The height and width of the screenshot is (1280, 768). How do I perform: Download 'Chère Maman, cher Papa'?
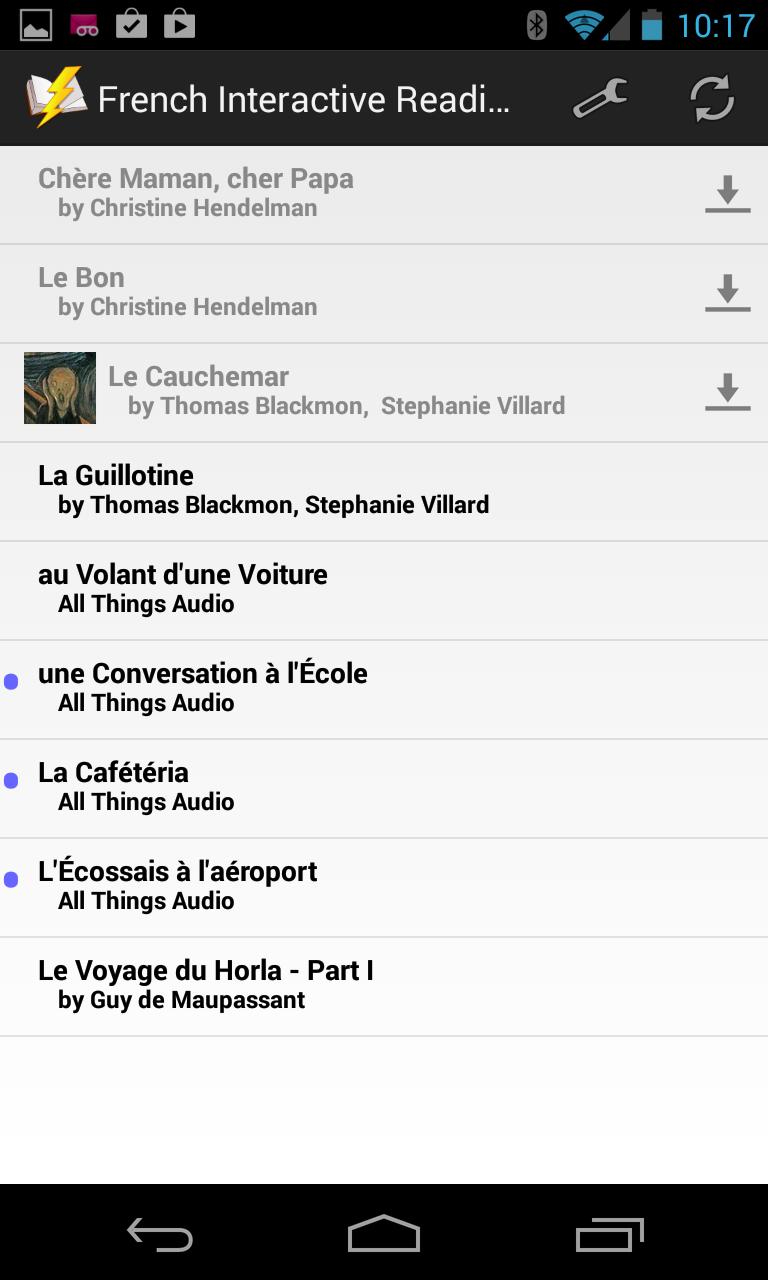727,194
